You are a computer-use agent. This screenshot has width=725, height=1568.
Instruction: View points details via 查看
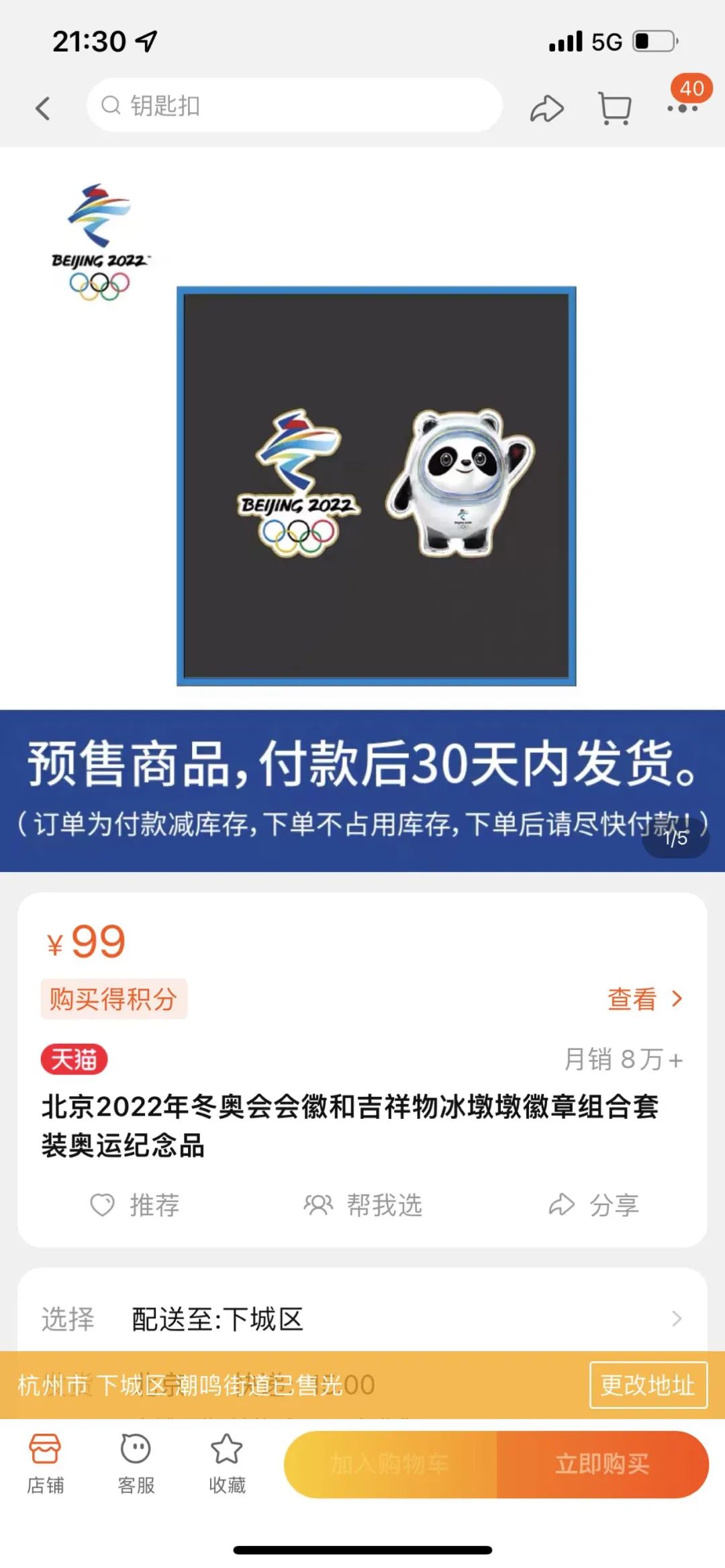pos(644,999)
